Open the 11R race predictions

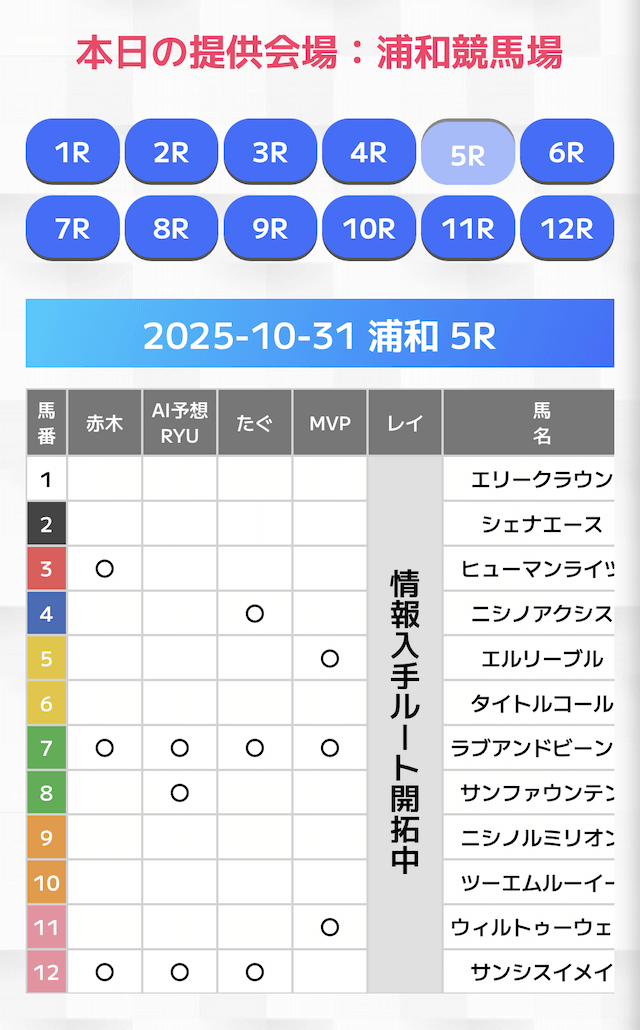[468, 228]
